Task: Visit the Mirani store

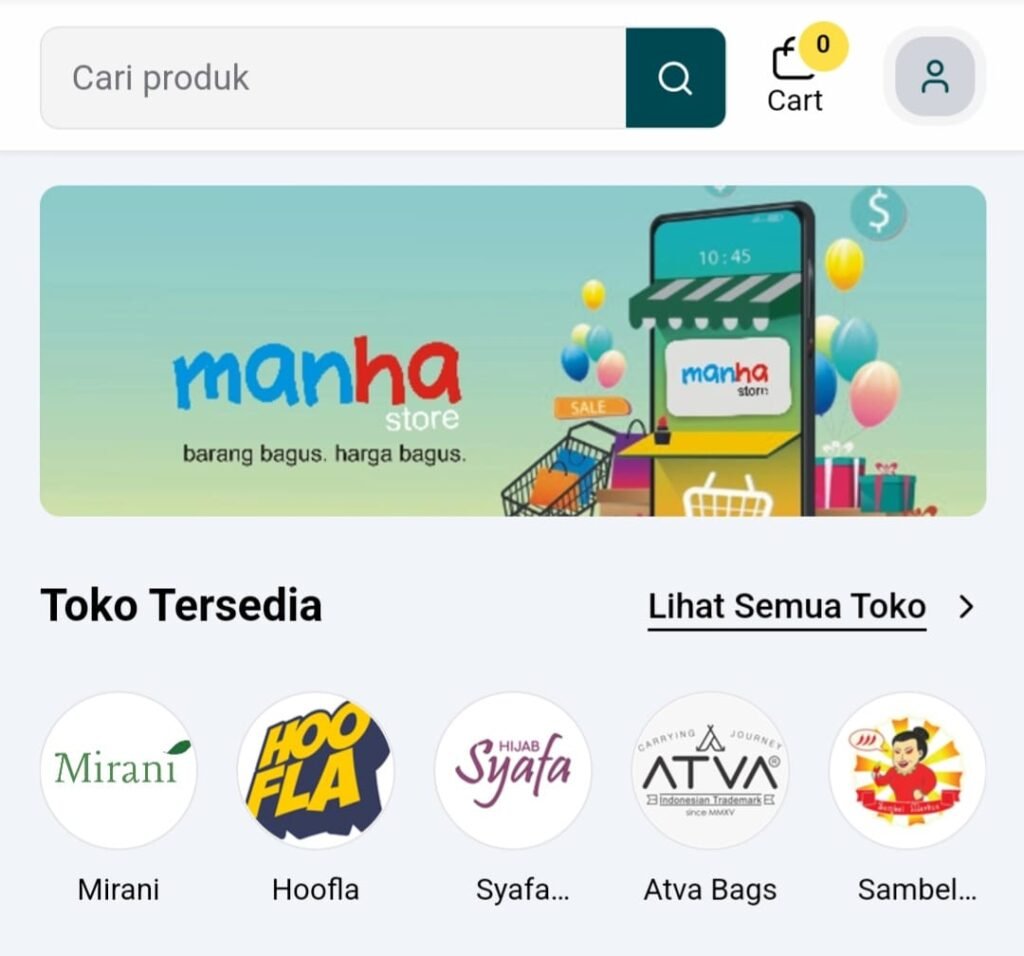Action: pyautogui.click(x=118, y=771)
